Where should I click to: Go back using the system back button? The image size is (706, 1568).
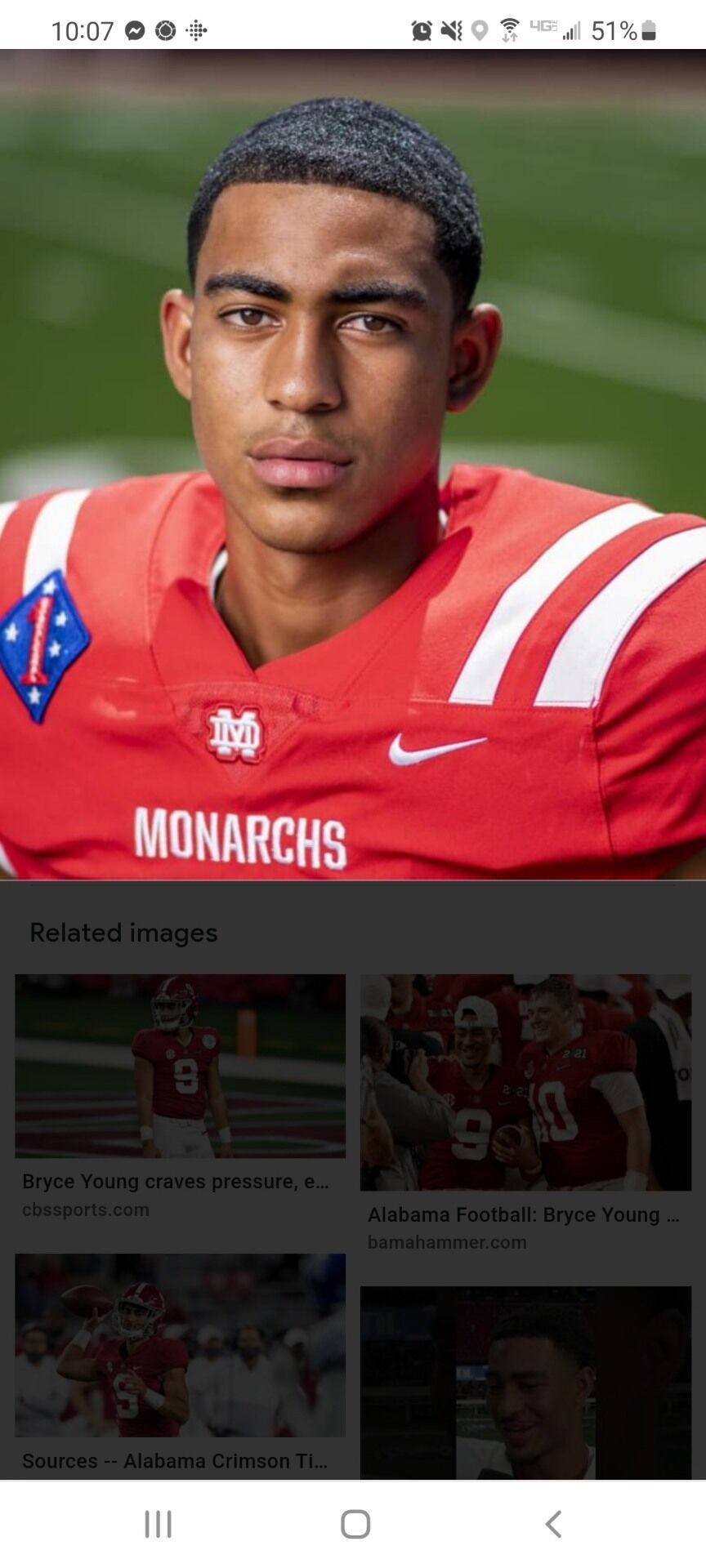[553, 1524]
